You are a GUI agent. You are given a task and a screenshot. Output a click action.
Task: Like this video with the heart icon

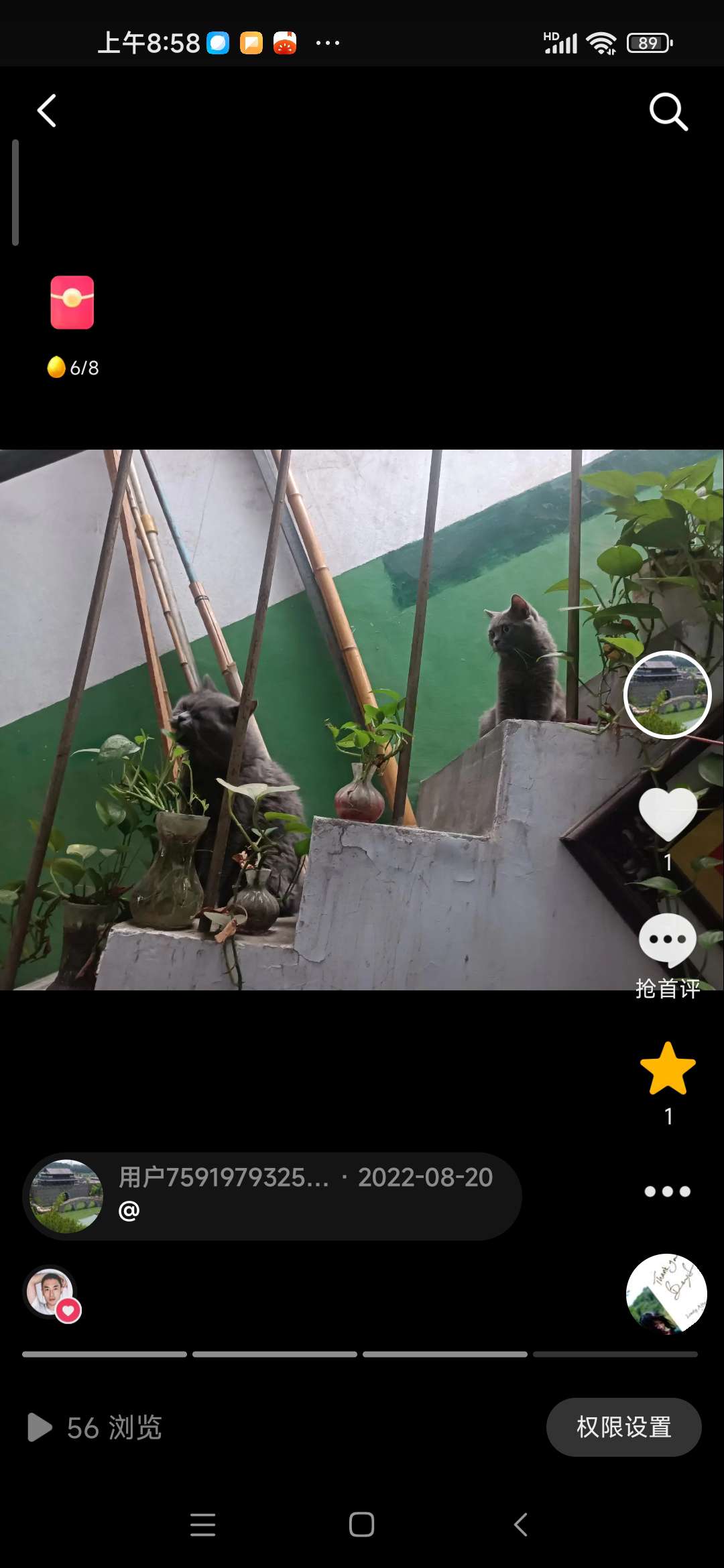(668, 814)
